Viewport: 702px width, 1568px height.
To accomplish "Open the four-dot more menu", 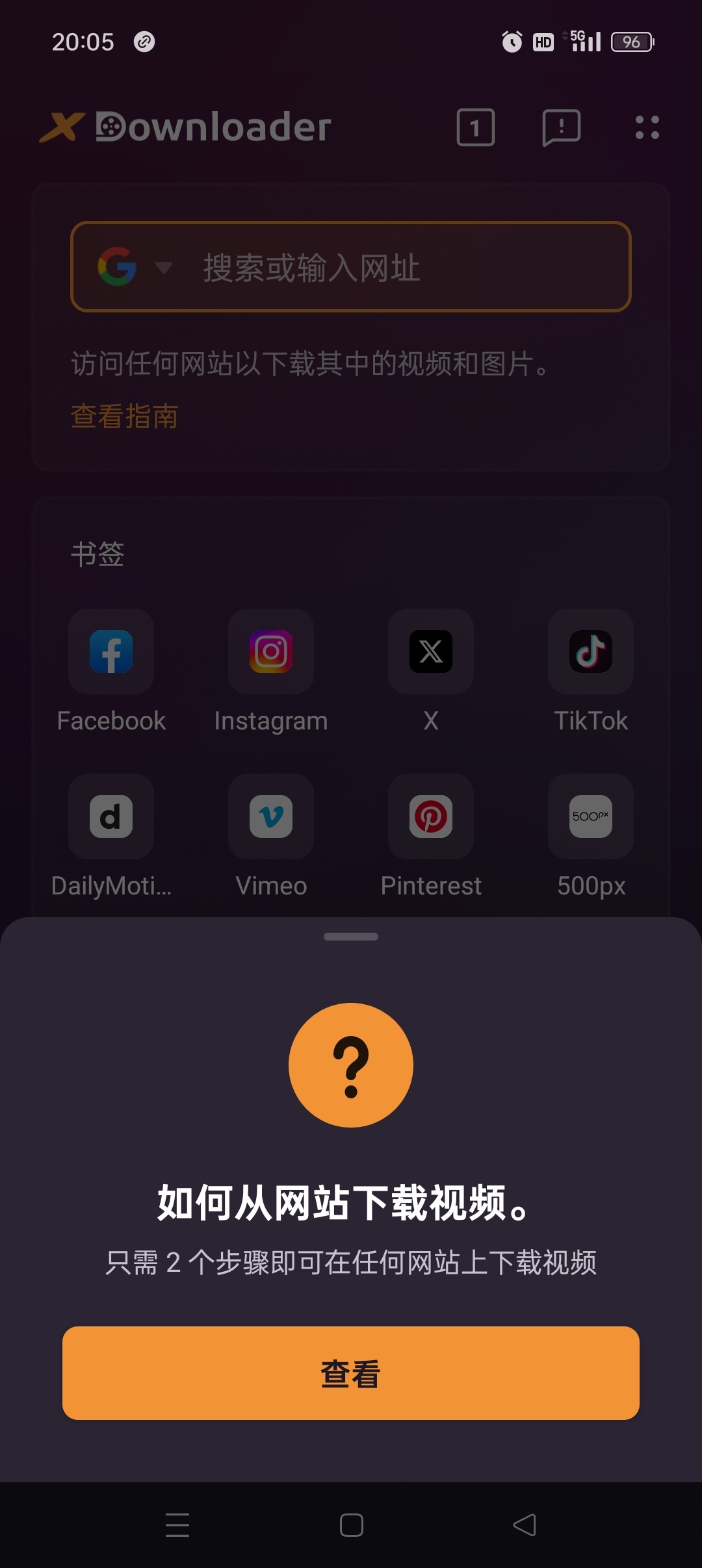I will click(647, 127).
